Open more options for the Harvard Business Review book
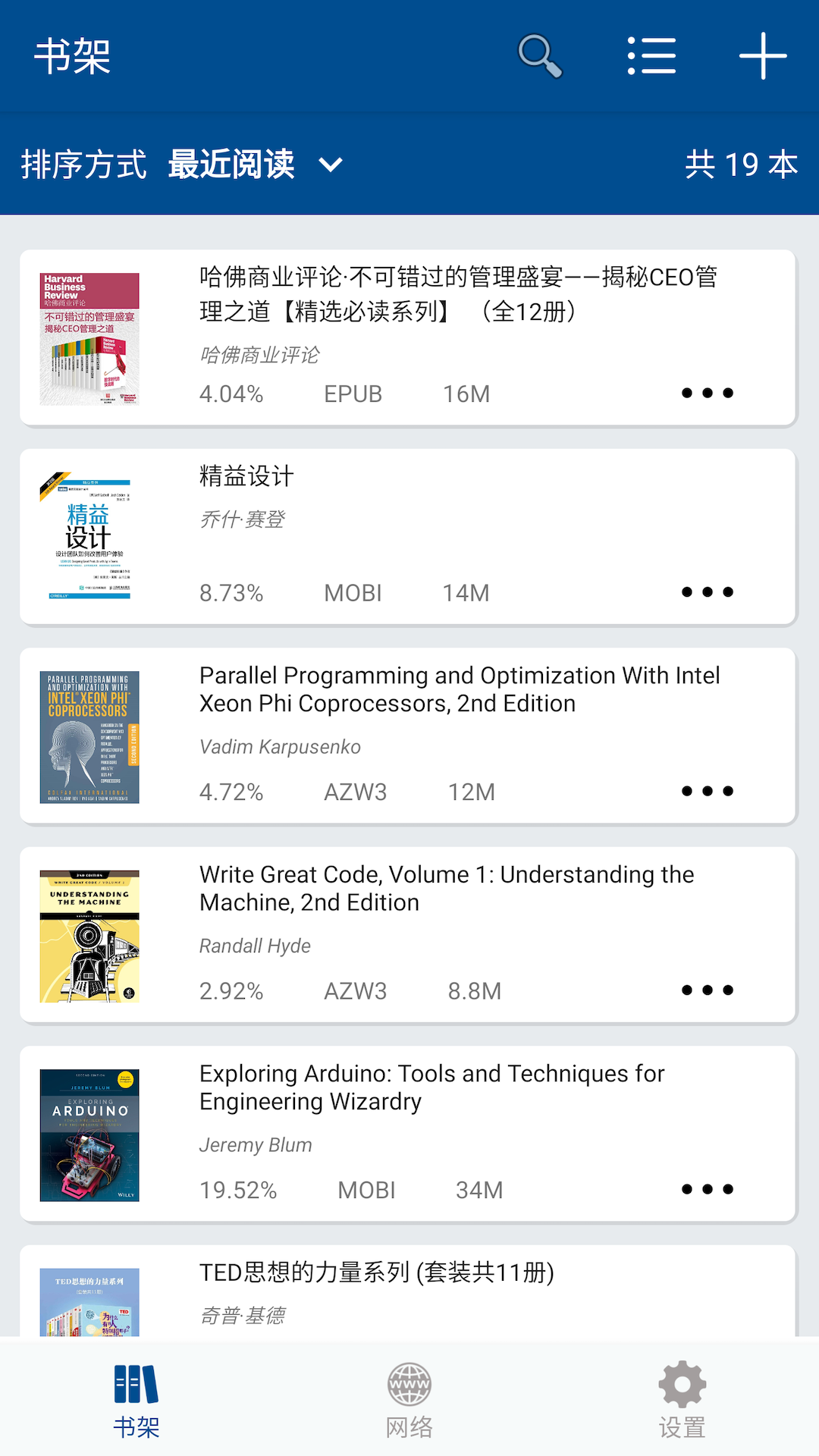Screen dimensions: 819x1456 708,393
